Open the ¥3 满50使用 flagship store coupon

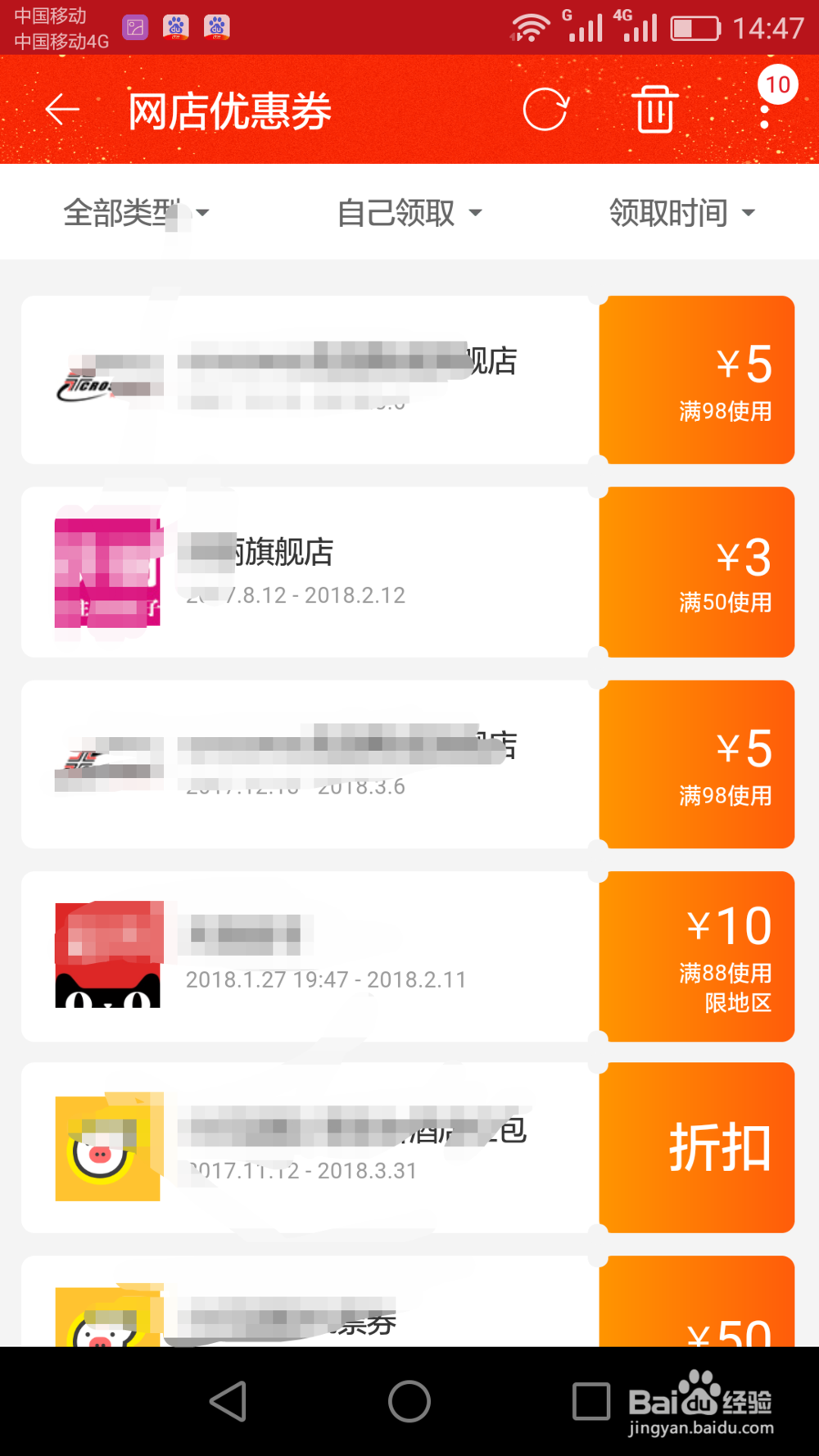click(408, 572)
